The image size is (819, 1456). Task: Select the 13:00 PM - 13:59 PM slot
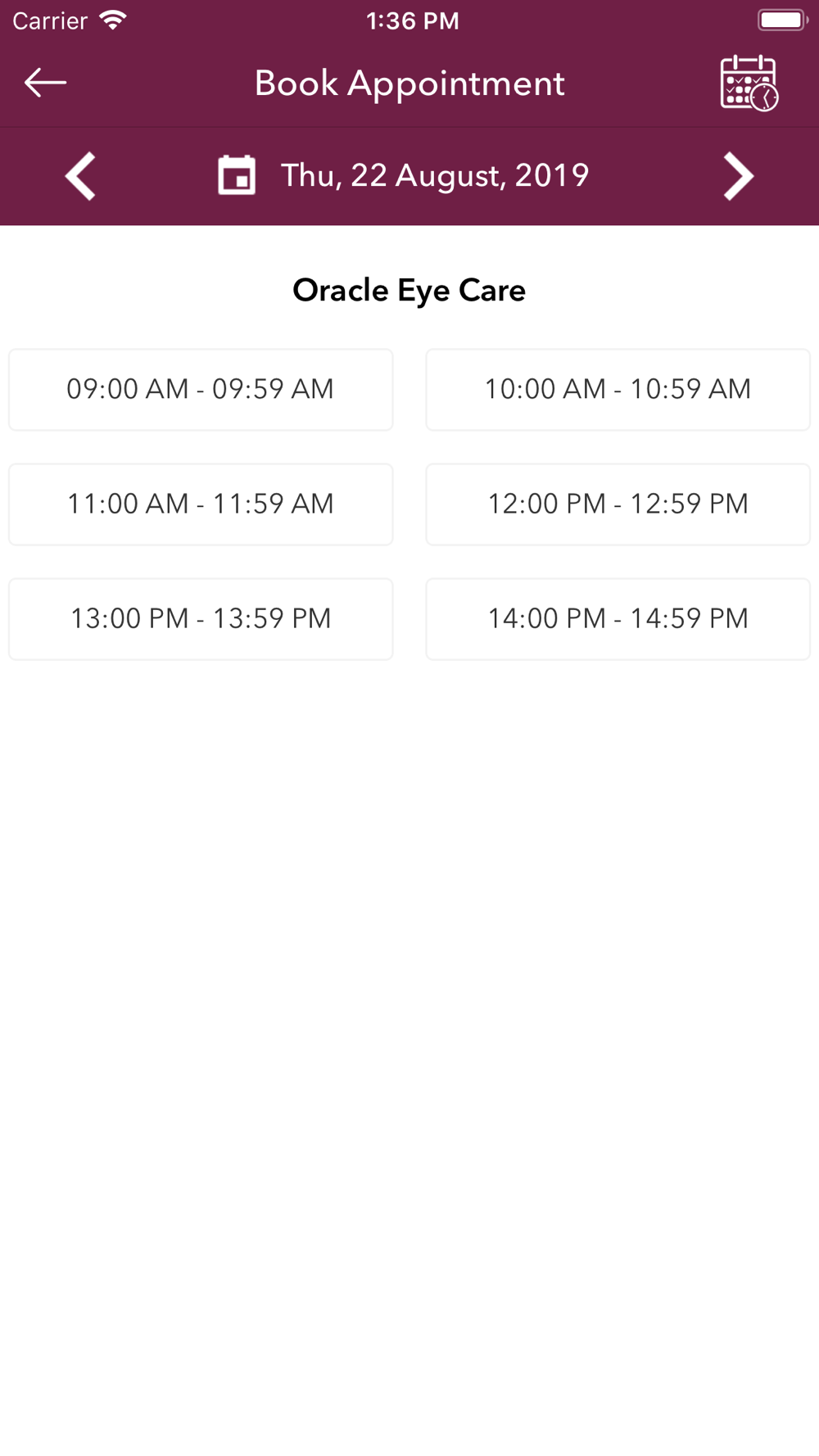point(201,619)
